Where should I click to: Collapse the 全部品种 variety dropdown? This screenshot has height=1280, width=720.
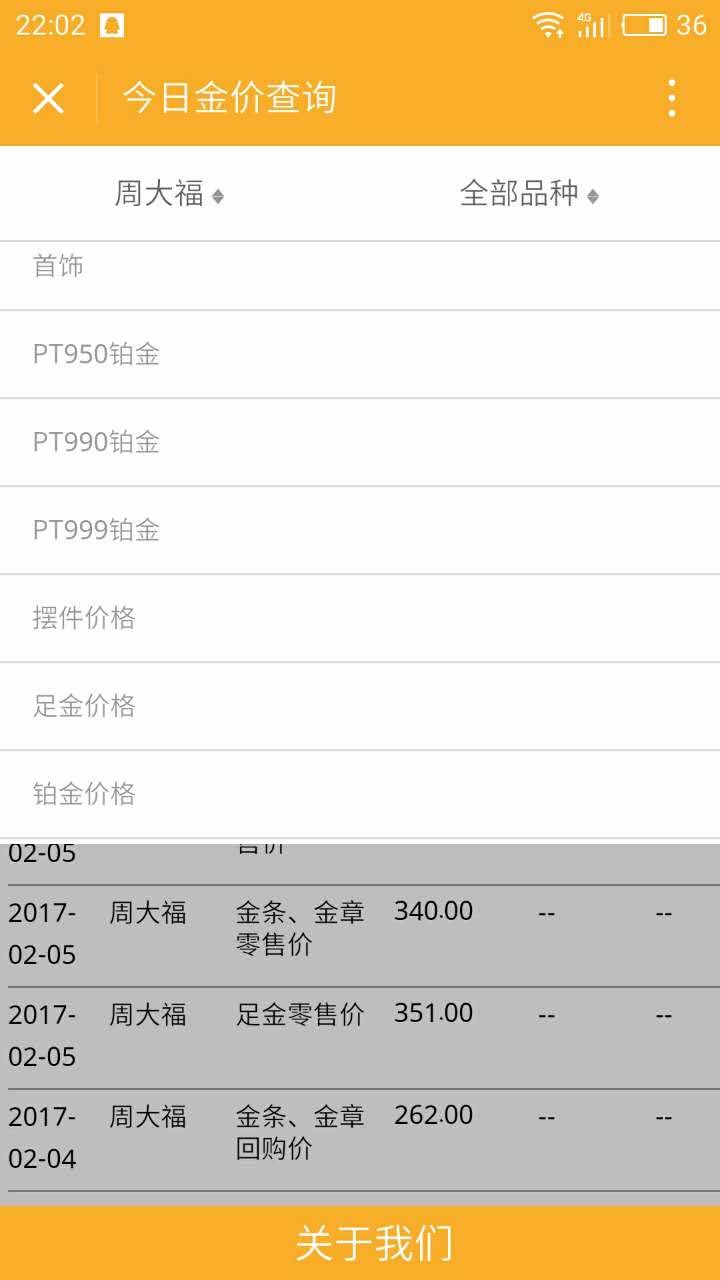click(529, 194)
